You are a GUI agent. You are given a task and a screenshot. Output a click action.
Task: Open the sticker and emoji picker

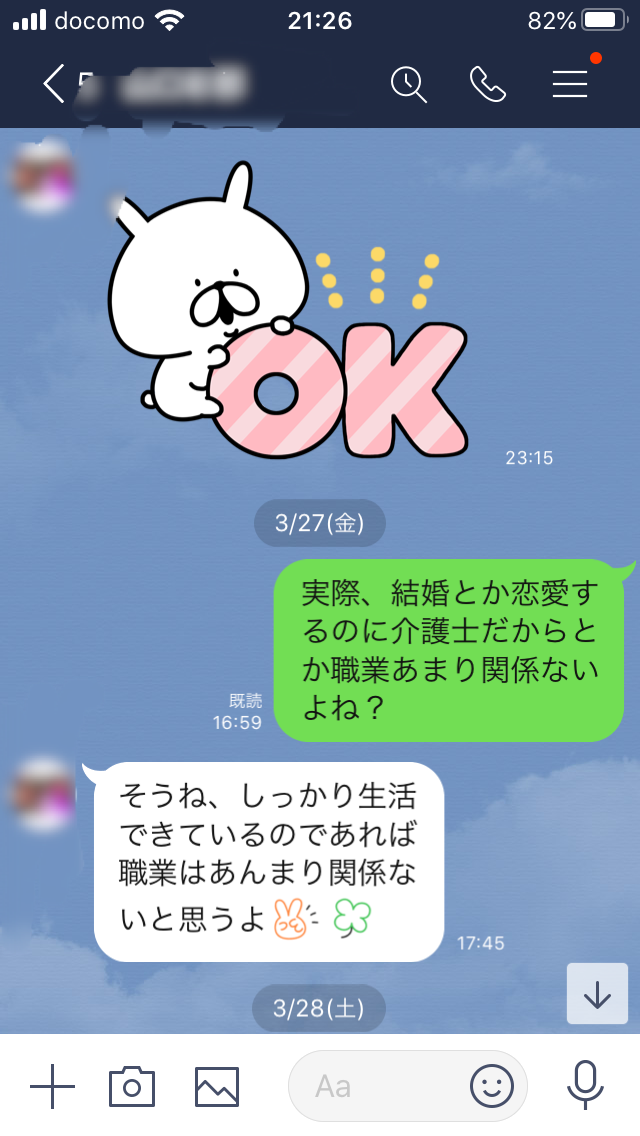tap(492, 1085)
